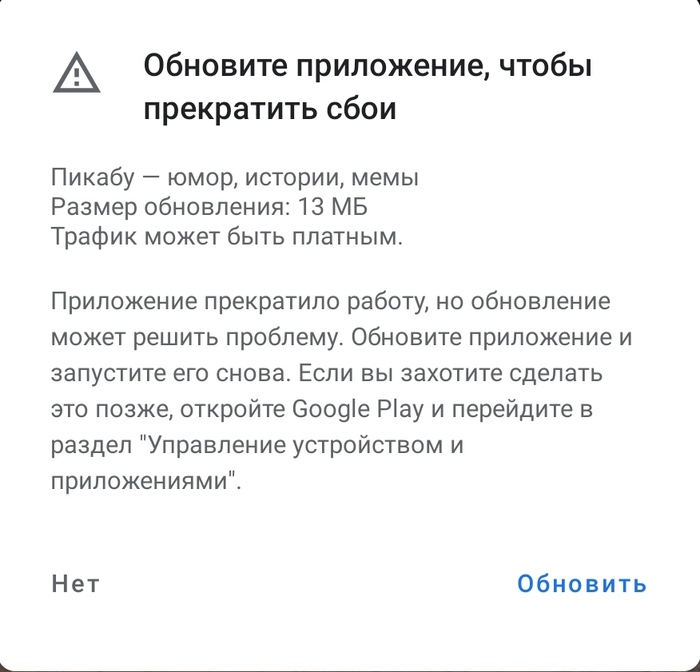Viewport: 700px width, 672px height.
Task: Tap Обновить to update the app
Action: (x=582, y=584)
